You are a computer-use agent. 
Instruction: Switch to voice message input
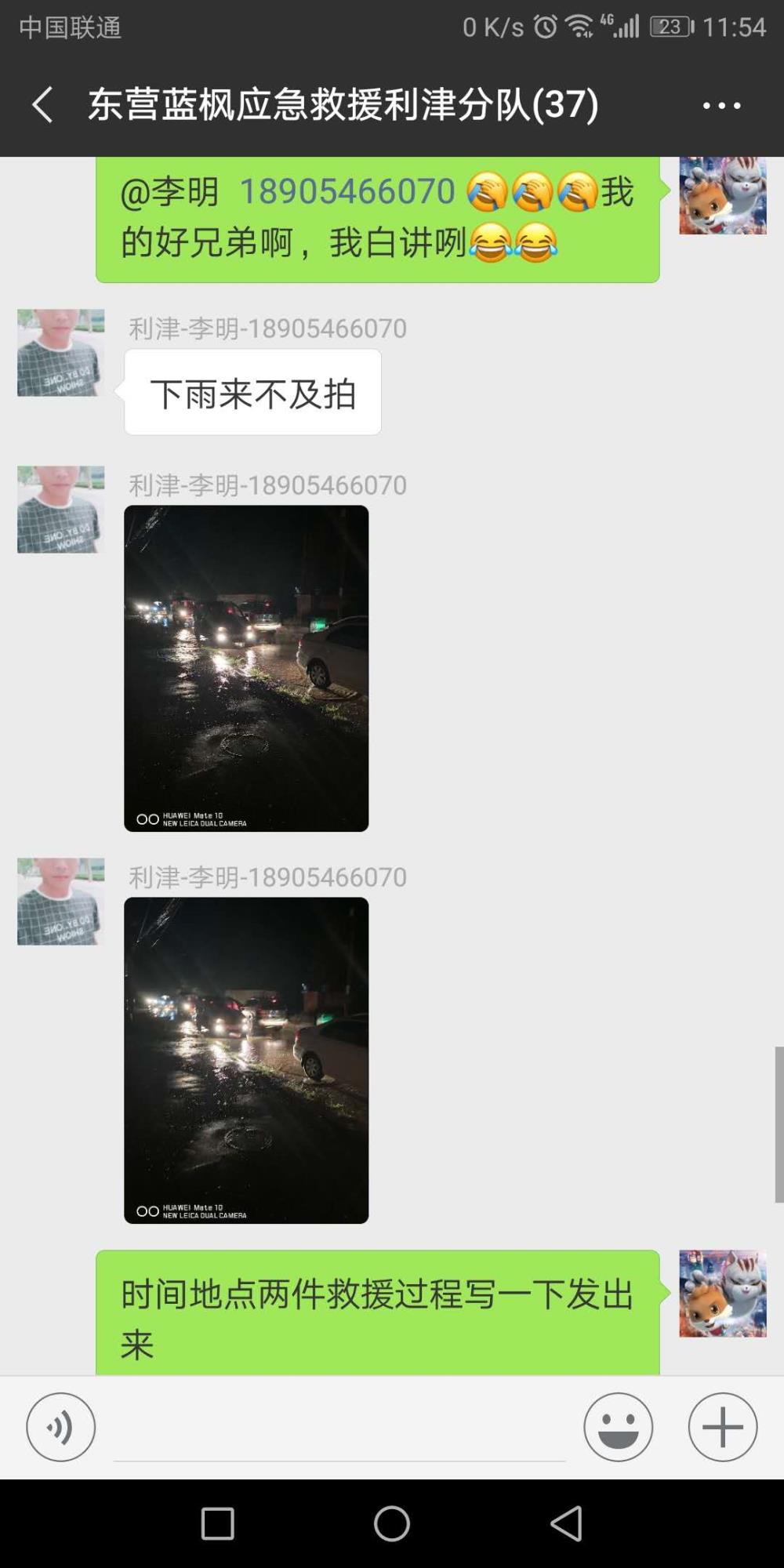[x=60, y=1427]
